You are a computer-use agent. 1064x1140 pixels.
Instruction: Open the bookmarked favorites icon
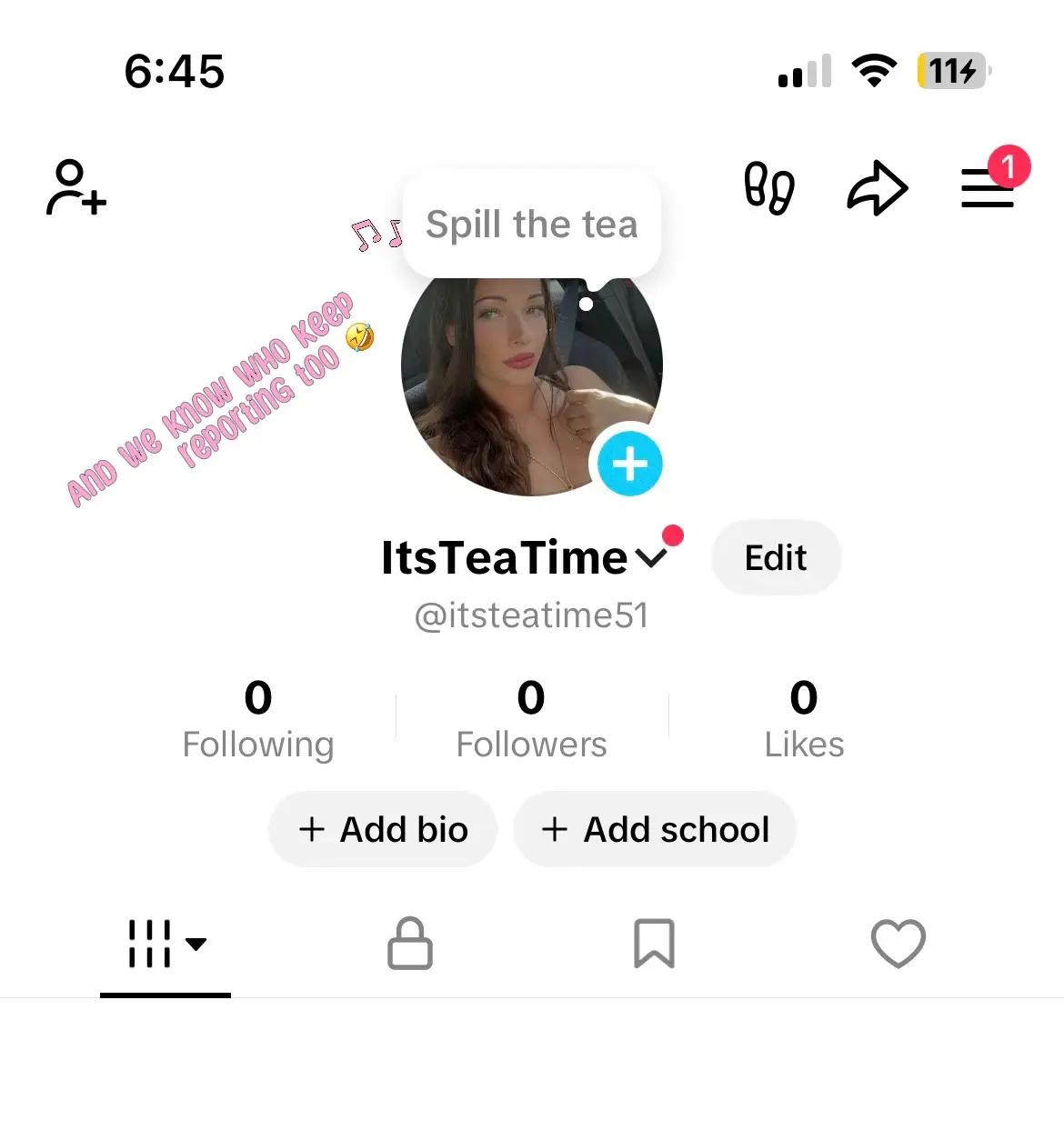[x=655, y=945]
